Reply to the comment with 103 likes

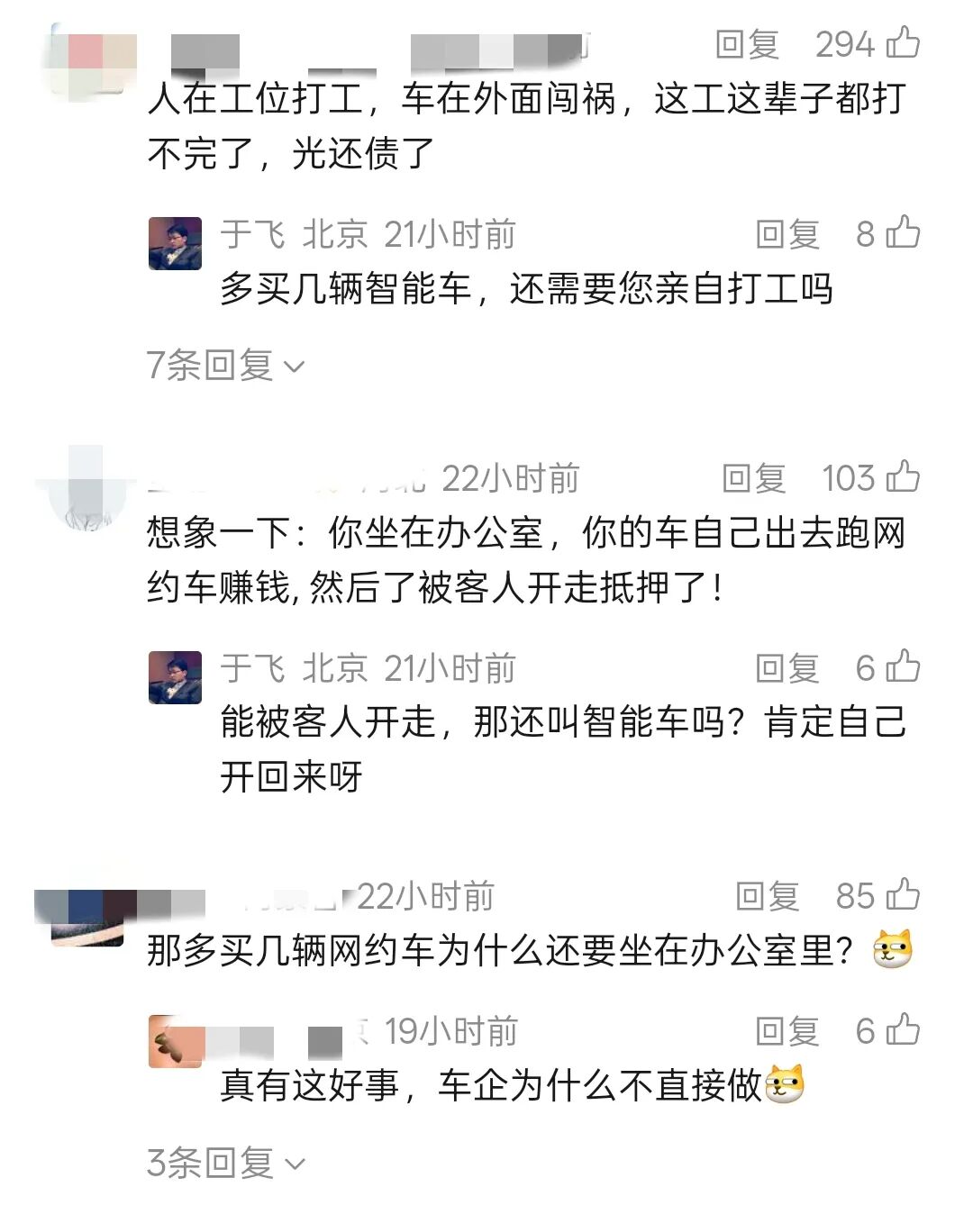pos(753,478)
